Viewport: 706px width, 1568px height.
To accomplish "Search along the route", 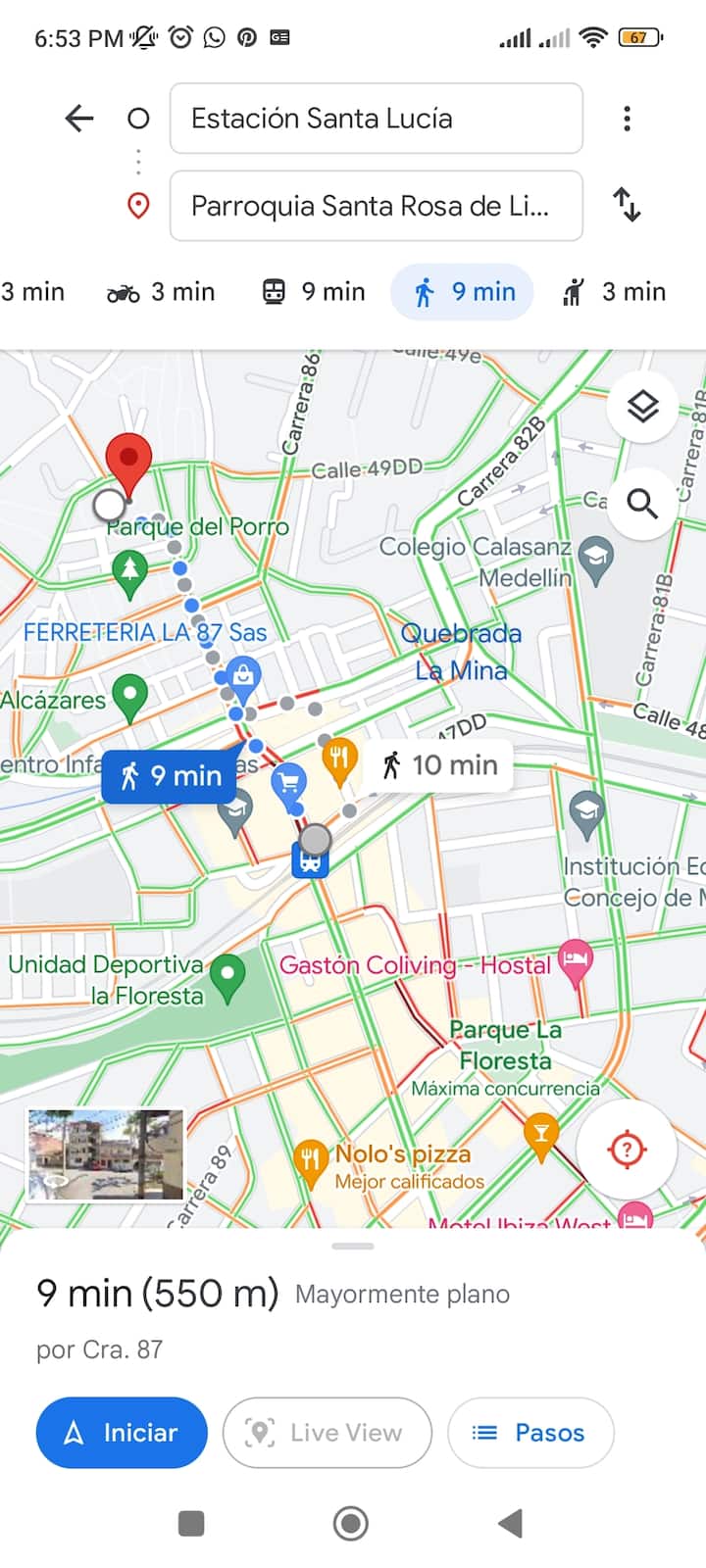I will coord(642,504).
